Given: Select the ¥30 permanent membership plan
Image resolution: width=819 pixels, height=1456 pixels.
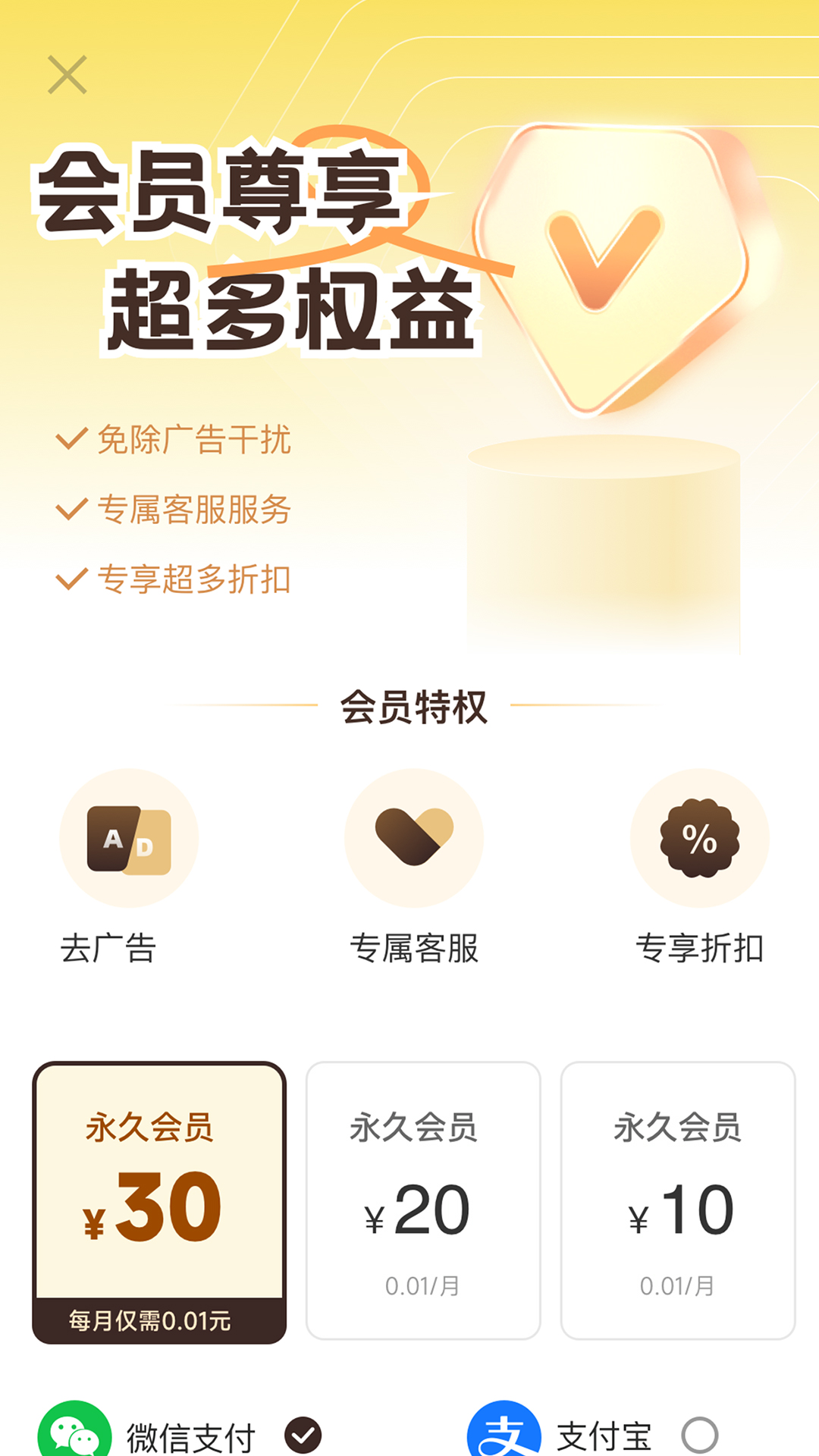Looking at the screenshot, I should [x=161, y=1198].
